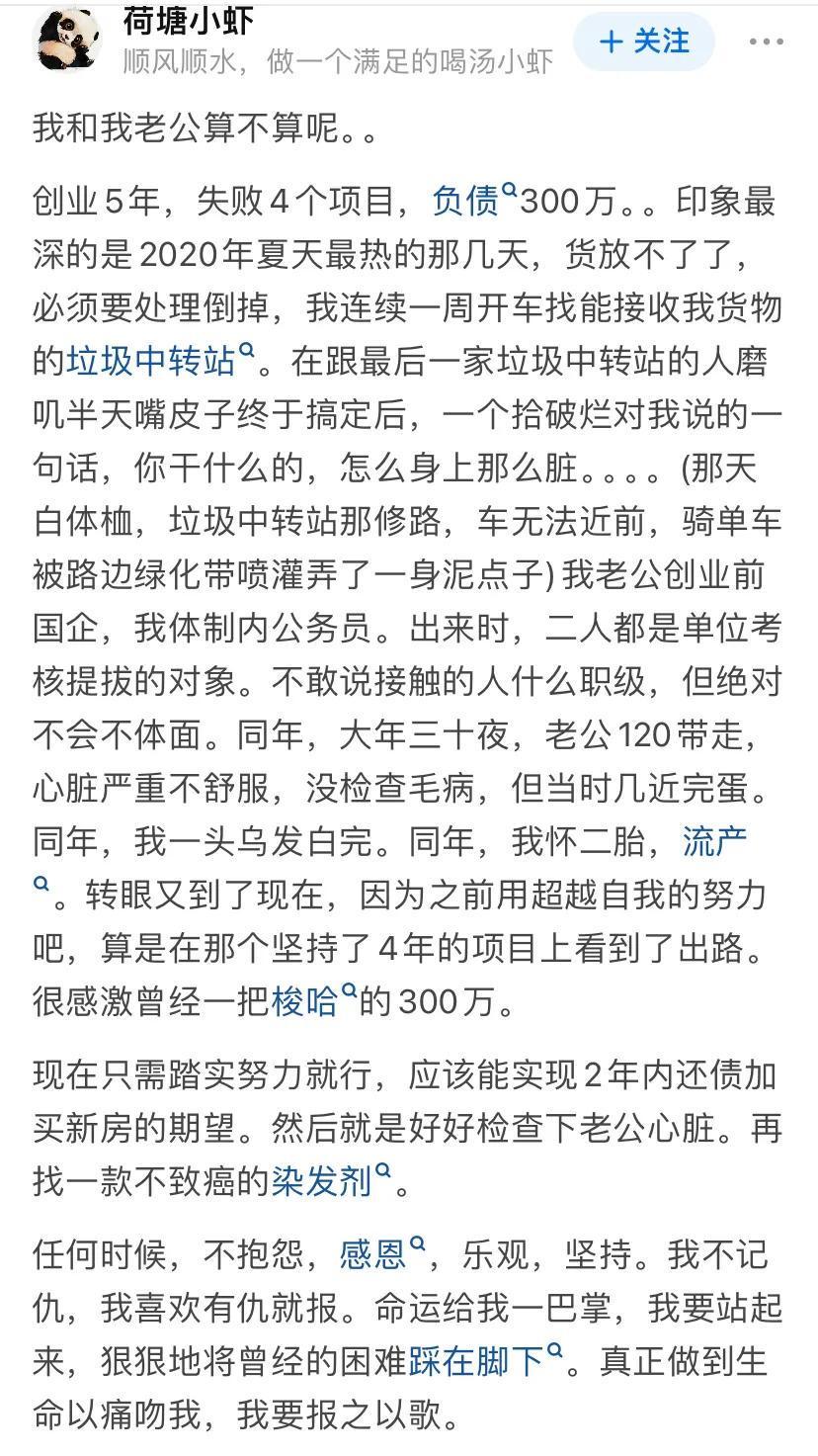Look up the 流产 keyword link
Image resolution: width=818 pixels, height=1456 pixels.
715,841
